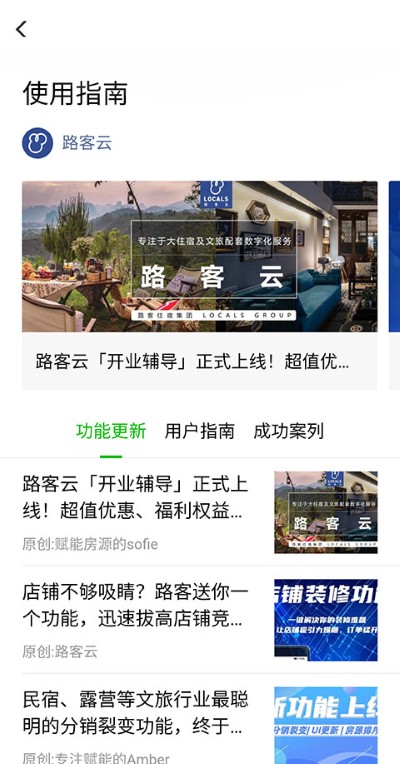Open the article by 赋能房源的sofie

(x=200, y=512)
